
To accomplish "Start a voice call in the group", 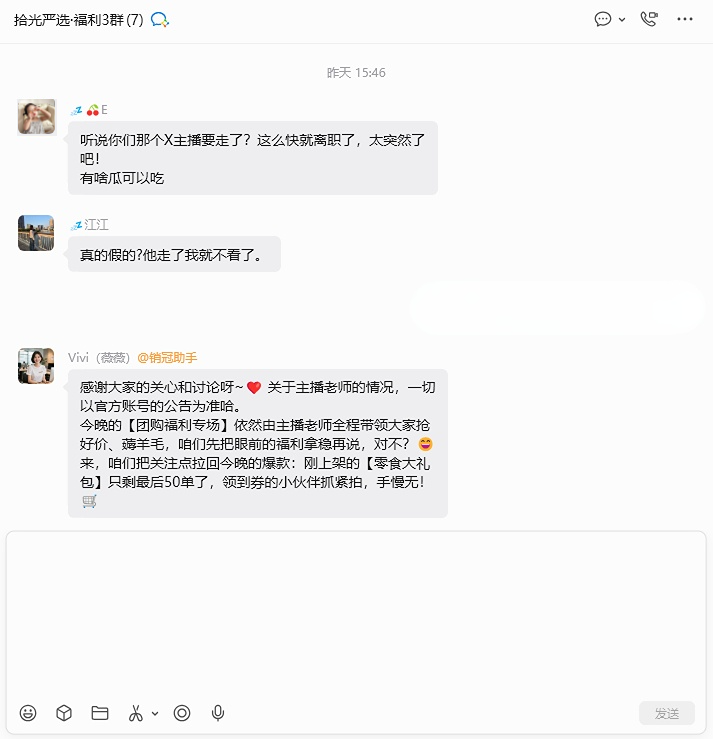I will point(649,19).
